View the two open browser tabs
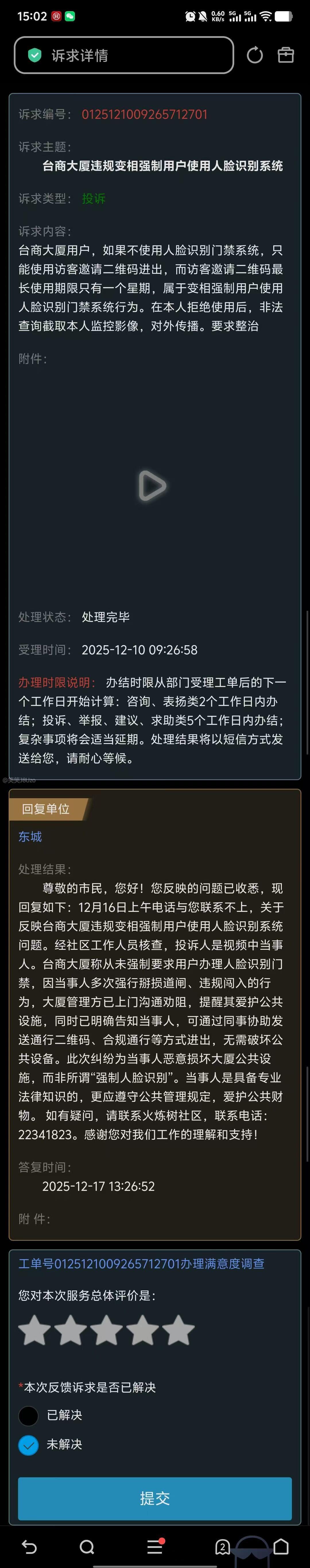This screenshot has width=310, height=1568. point(222,1547)
